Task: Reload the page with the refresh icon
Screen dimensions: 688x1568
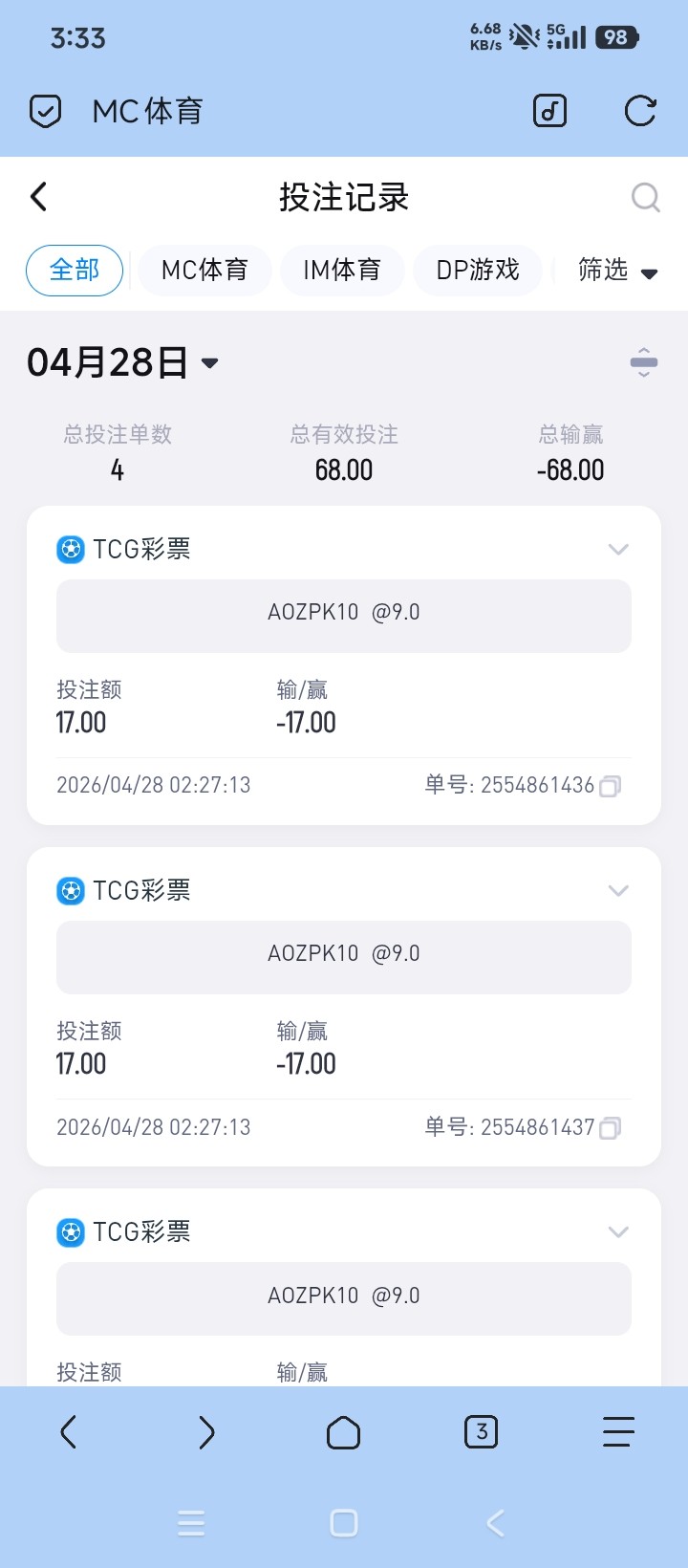Action: tap(640, 111)
